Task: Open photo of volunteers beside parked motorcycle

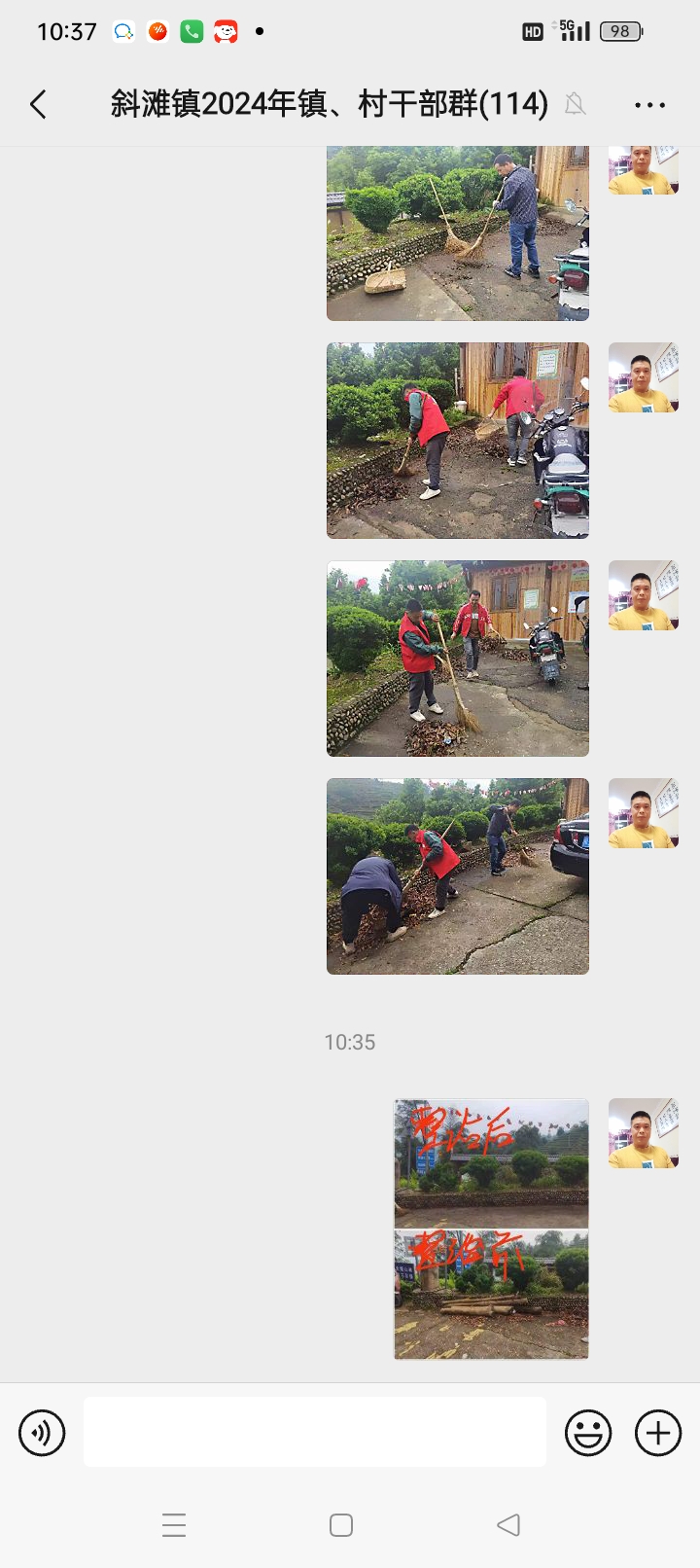Action: (457, 440)
